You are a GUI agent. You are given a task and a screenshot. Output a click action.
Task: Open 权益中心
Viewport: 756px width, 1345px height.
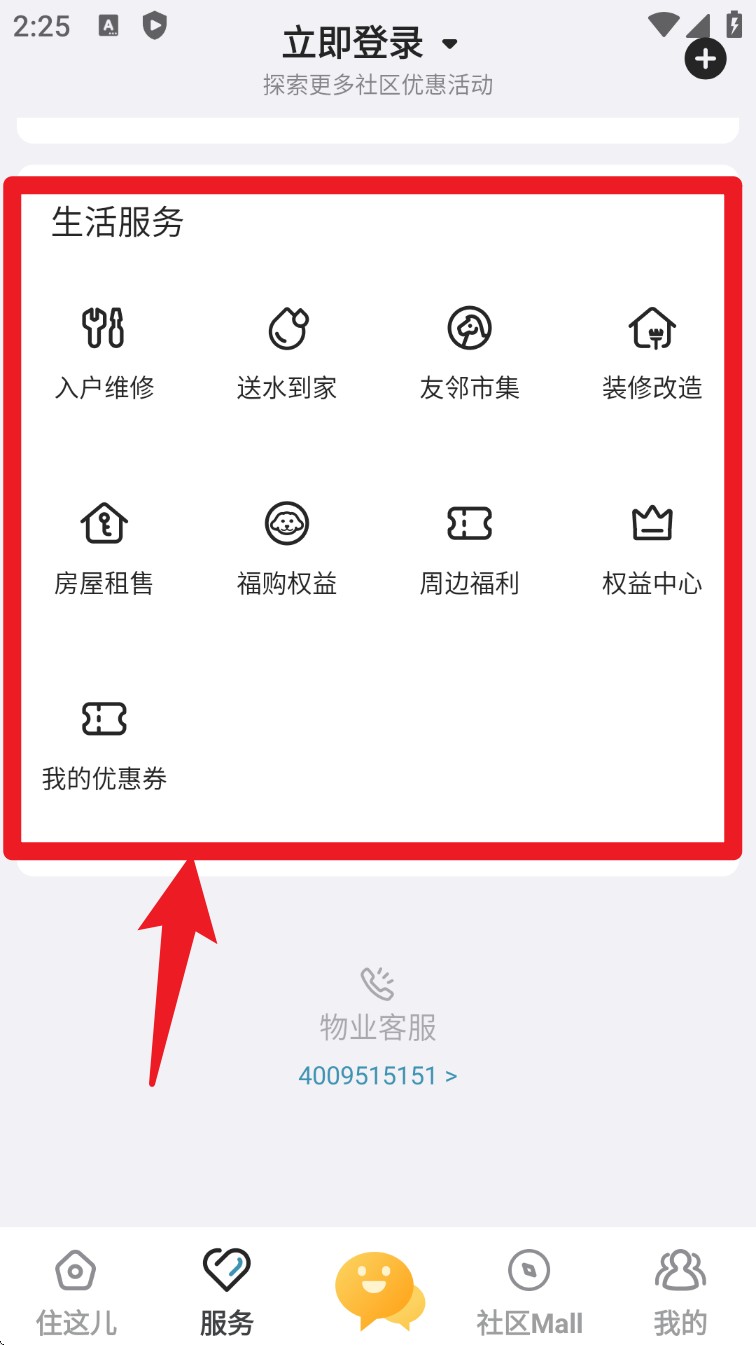tap(652, 547)
